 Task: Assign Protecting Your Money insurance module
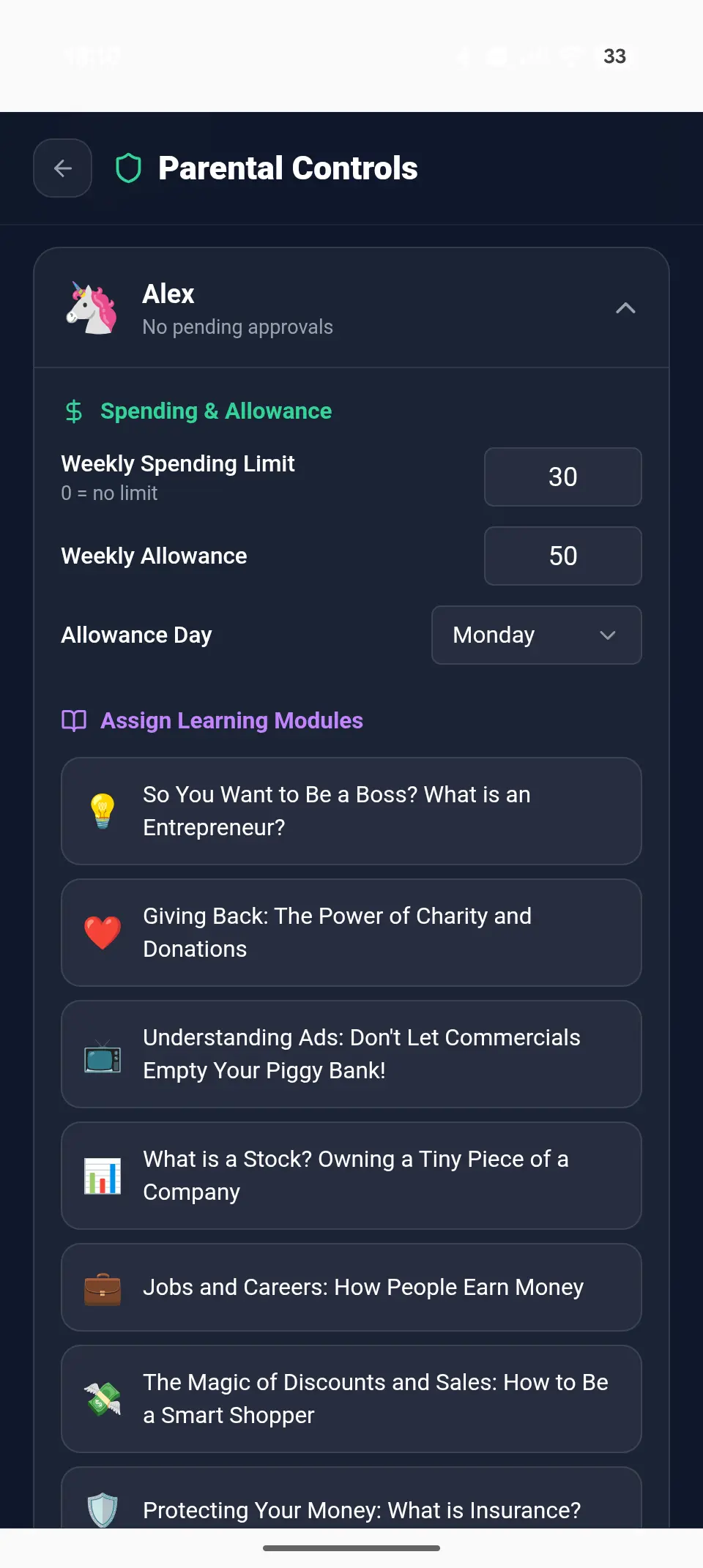351,1508
